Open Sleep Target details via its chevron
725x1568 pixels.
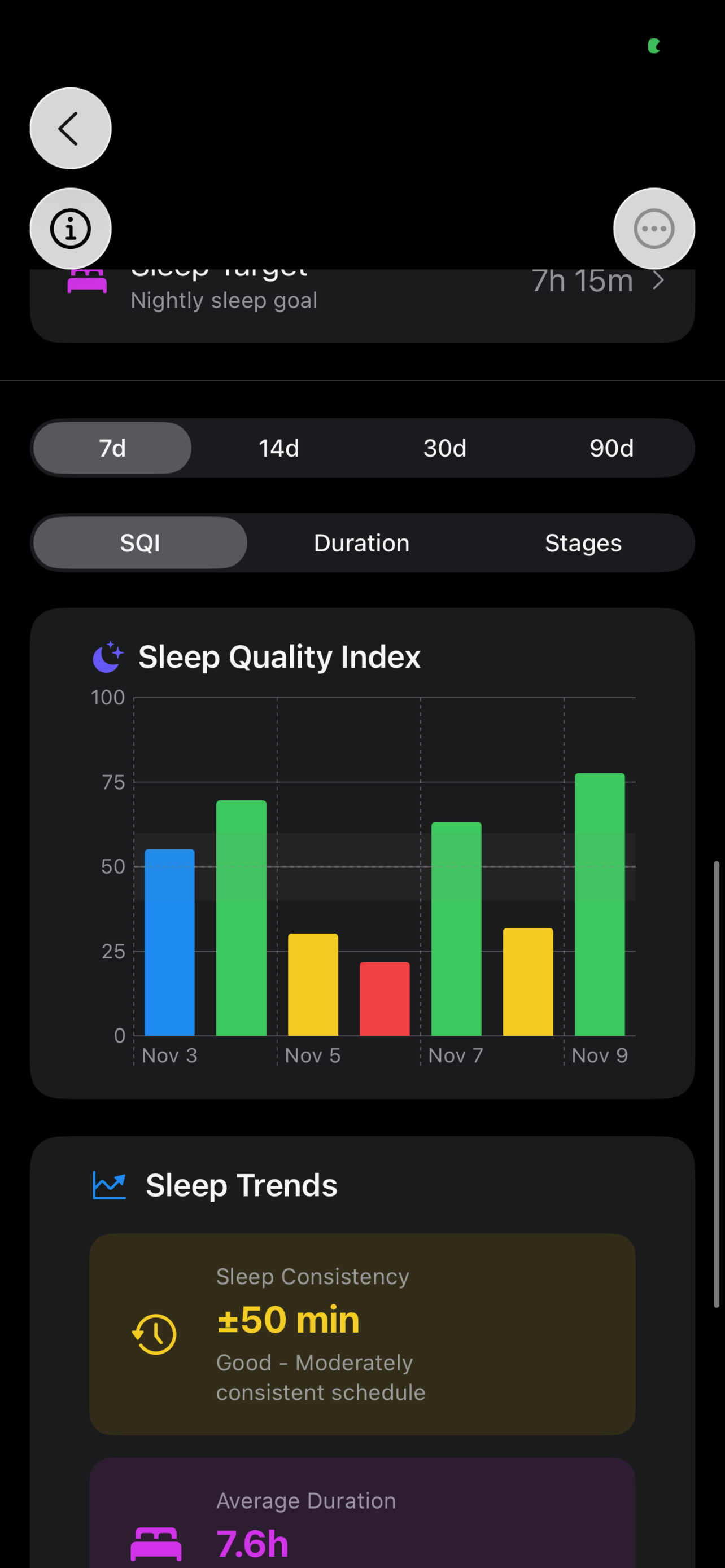tap(660, 281)
